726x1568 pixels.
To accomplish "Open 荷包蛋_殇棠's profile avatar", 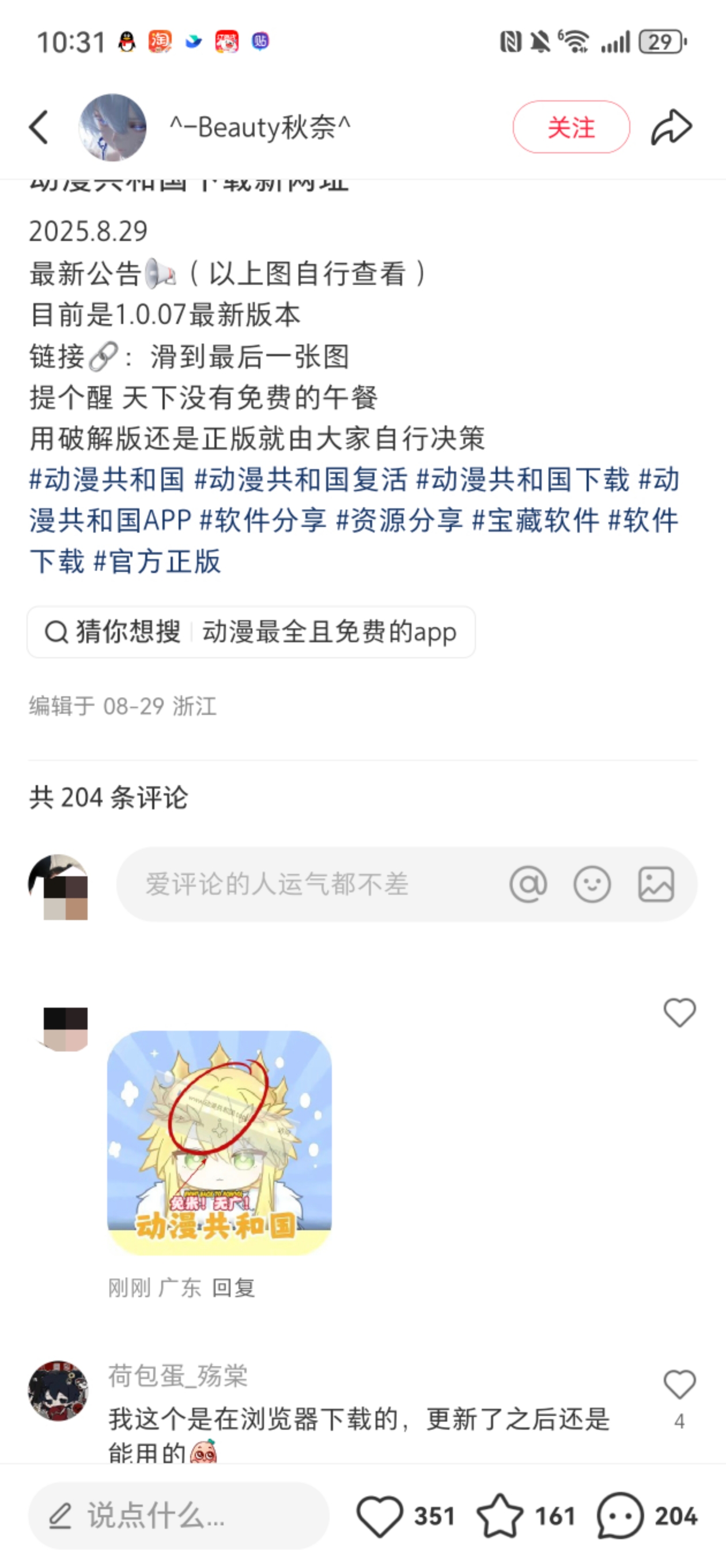I will [58, 1391].
